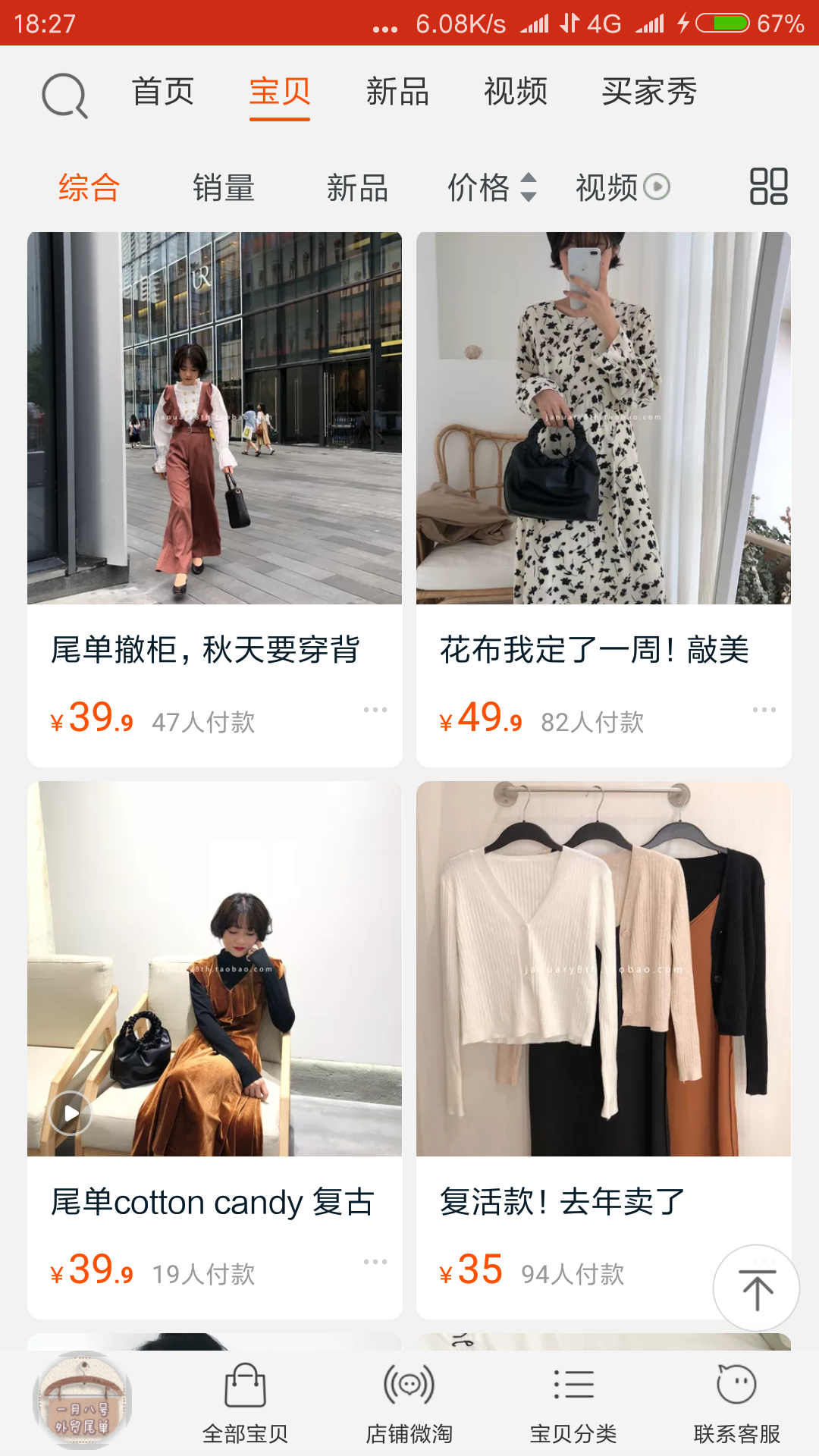Viewport: 819px width, 1456px height.
Task: Open more options on the ¥49.9 item
Action: click(764, 710)
